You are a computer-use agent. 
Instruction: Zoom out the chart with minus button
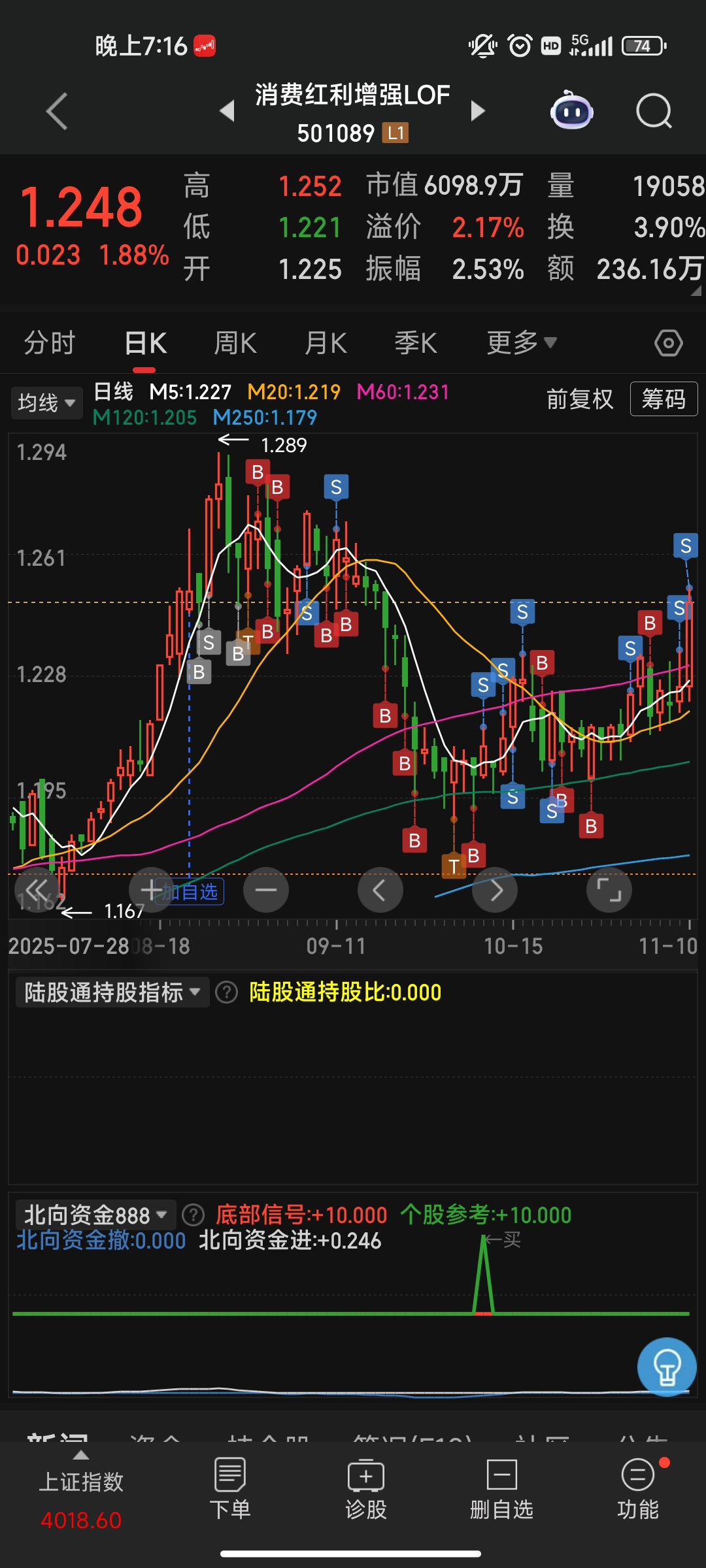265,890
